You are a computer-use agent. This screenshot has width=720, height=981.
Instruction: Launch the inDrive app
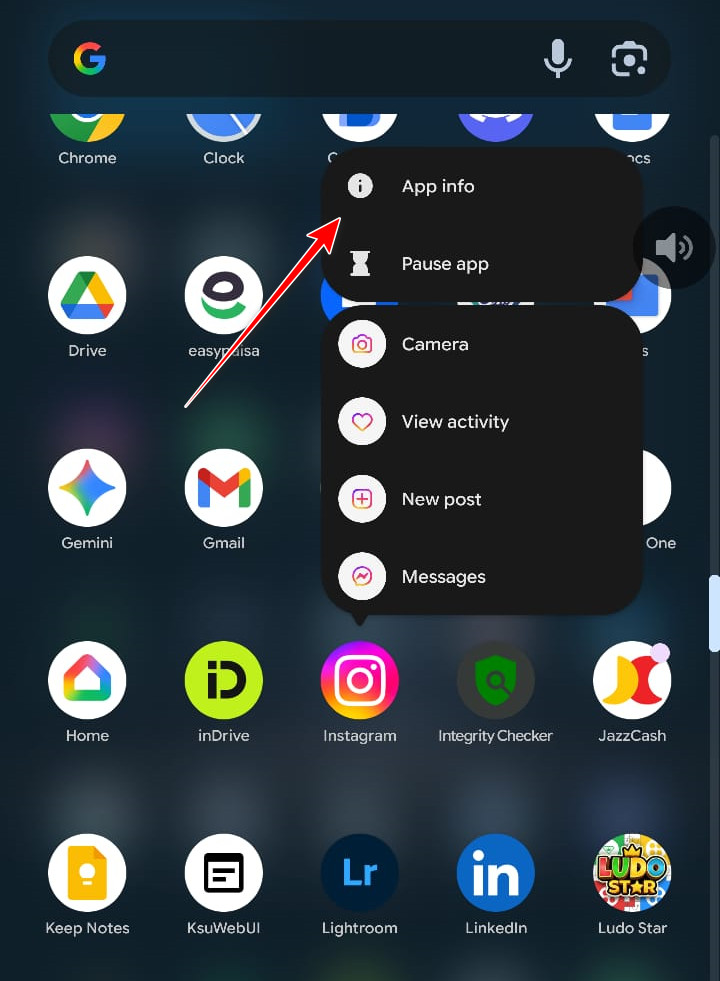(223, 680)
